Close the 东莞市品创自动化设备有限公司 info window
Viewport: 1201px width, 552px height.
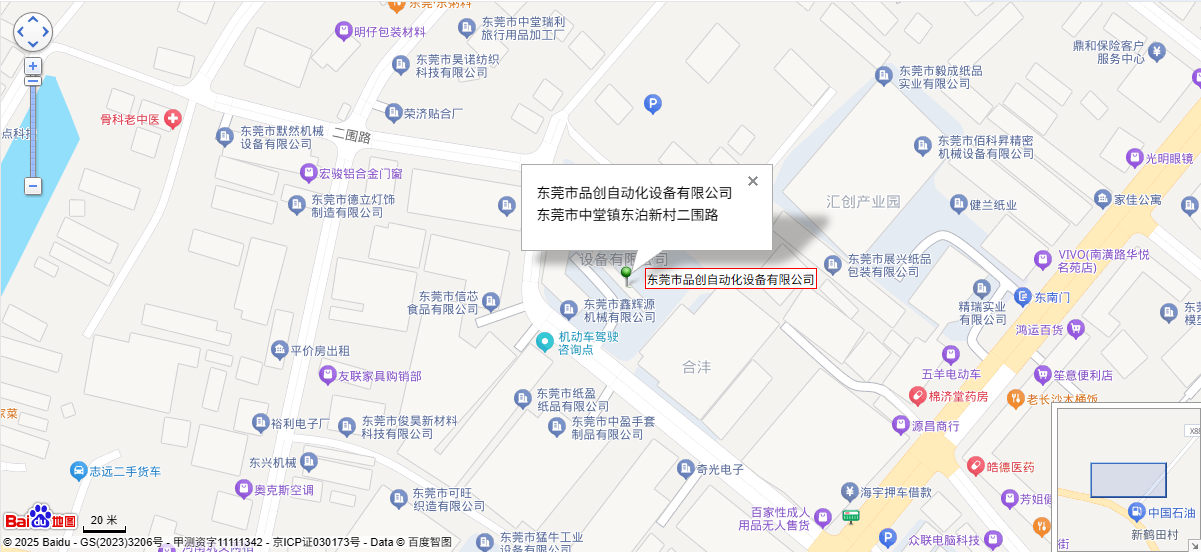pos(753,181)
